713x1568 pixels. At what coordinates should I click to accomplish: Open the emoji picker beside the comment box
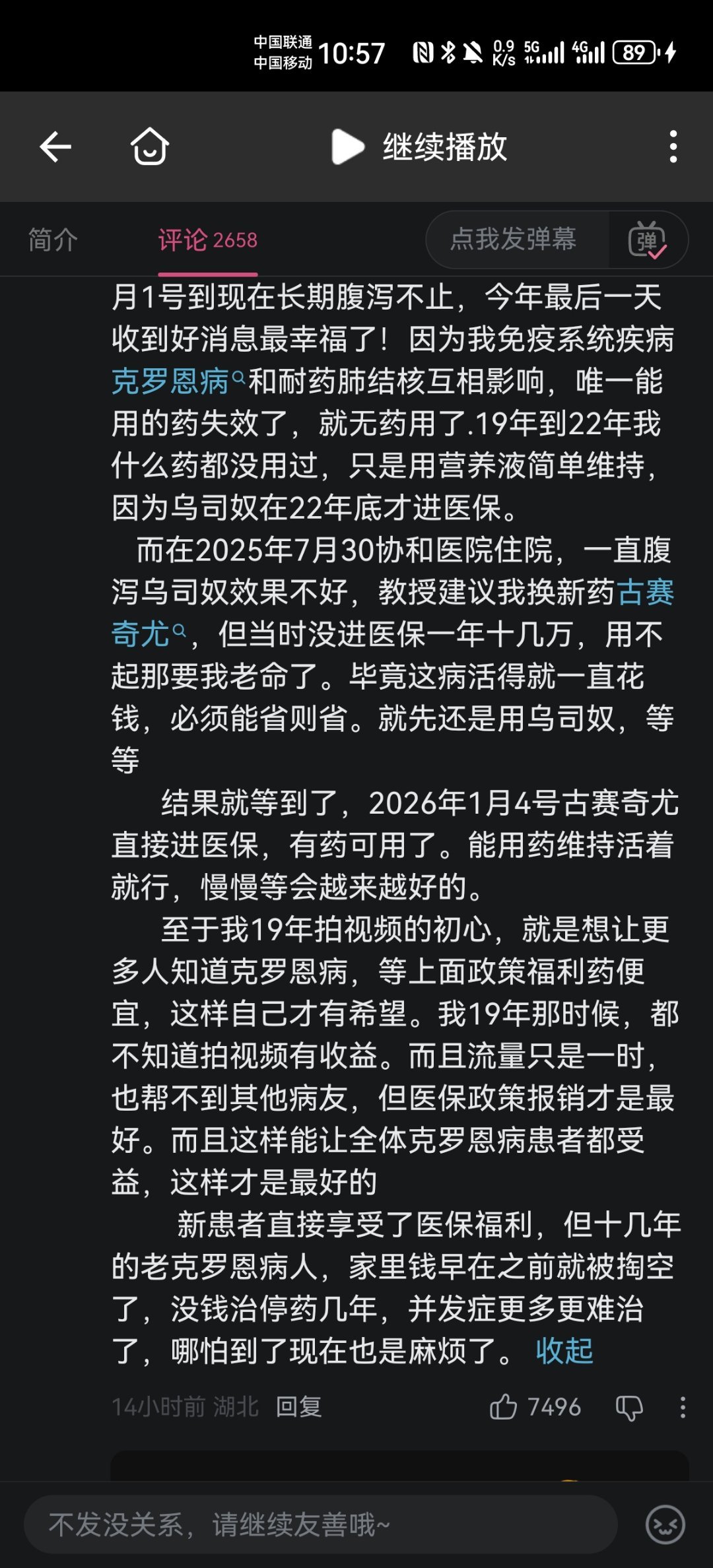665,1524
